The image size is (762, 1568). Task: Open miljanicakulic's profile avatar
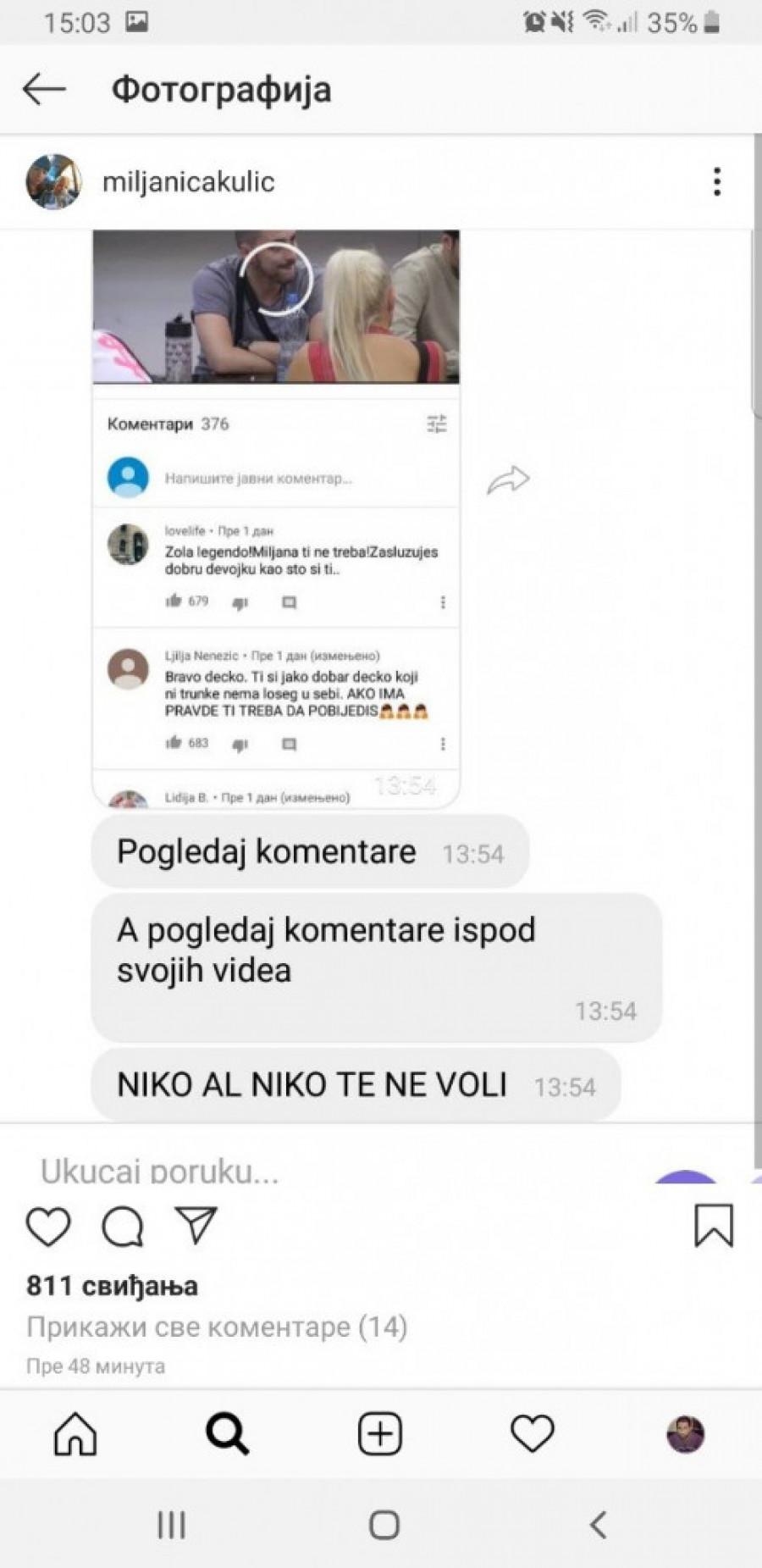tap(53, 181)
